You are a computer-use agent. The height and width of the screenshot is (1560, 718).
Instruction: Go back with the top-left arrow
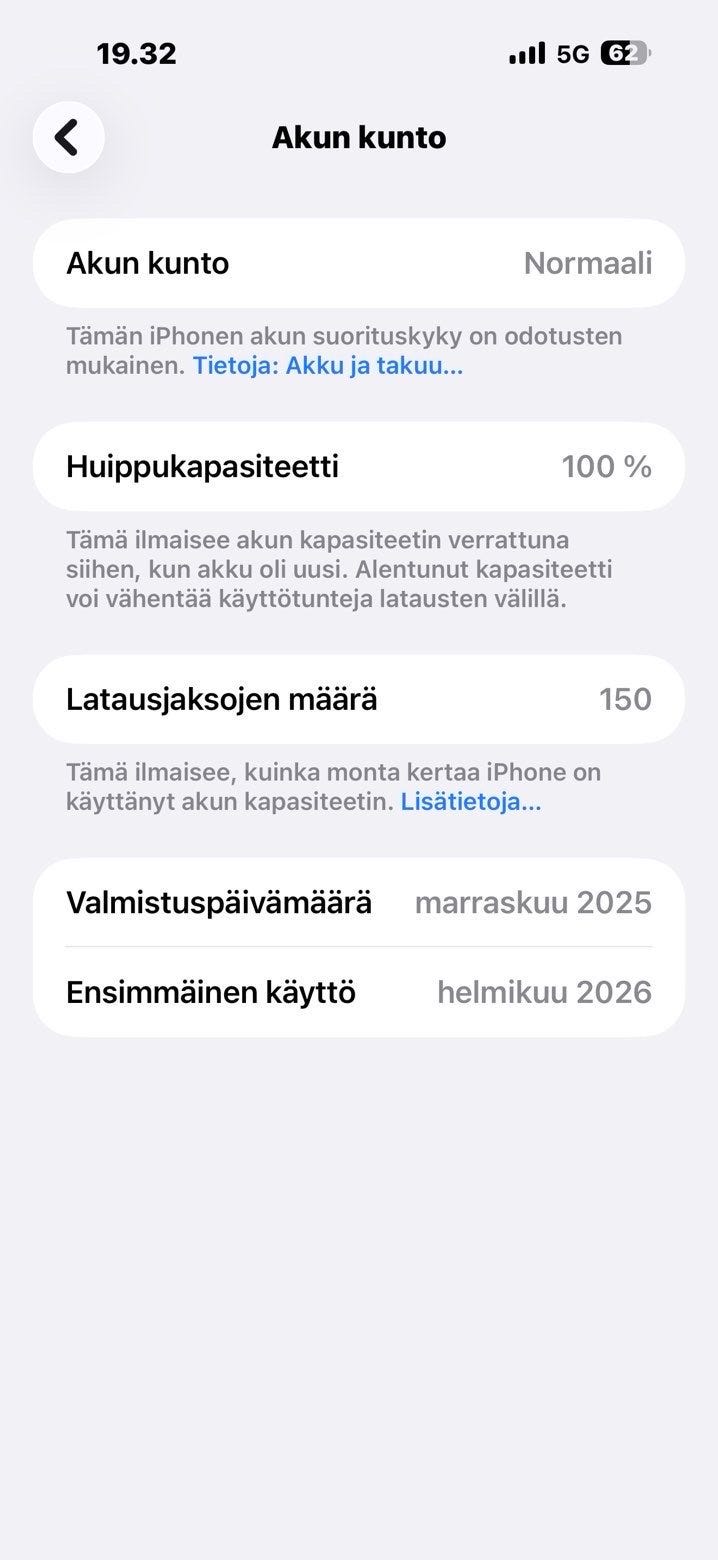(68, 137)
